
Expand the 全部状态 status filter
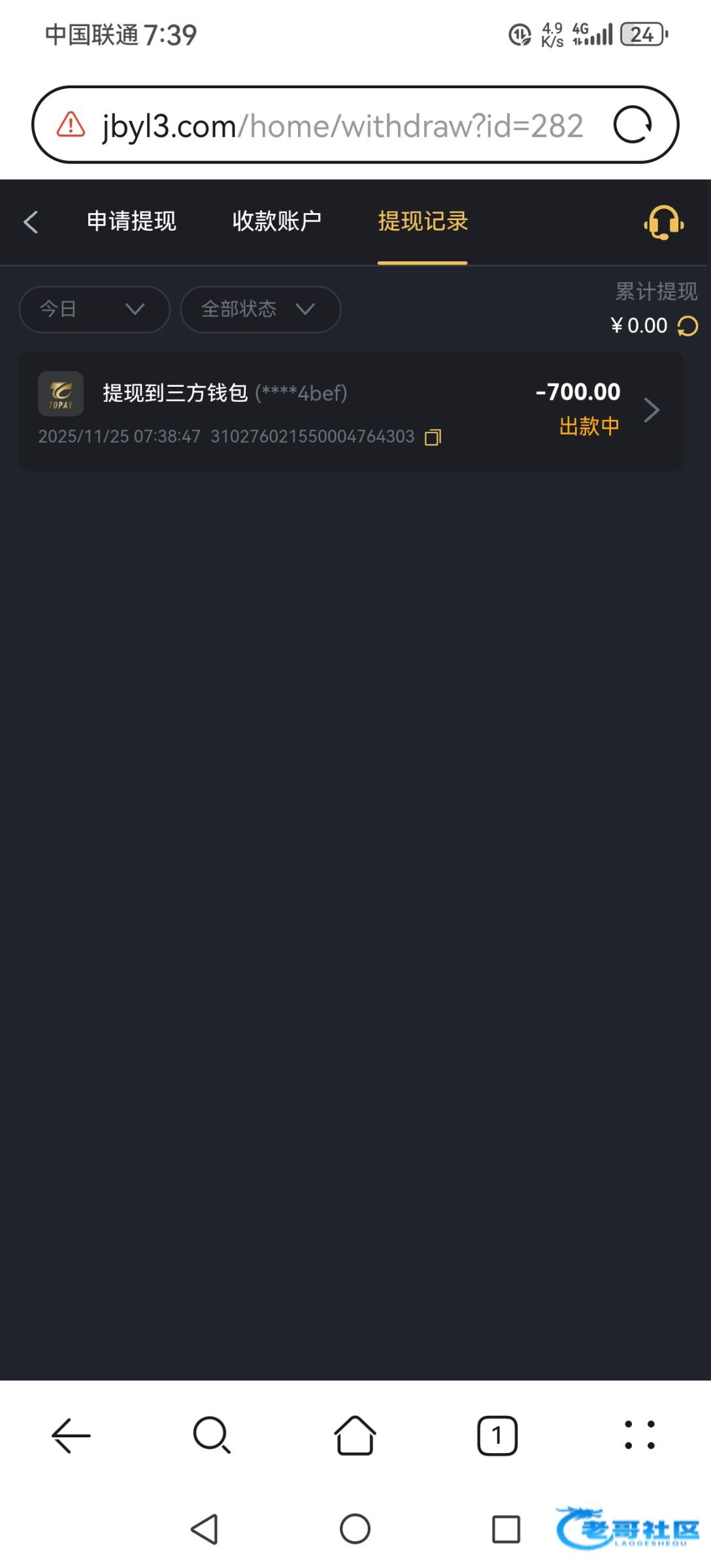click(259, 309)
